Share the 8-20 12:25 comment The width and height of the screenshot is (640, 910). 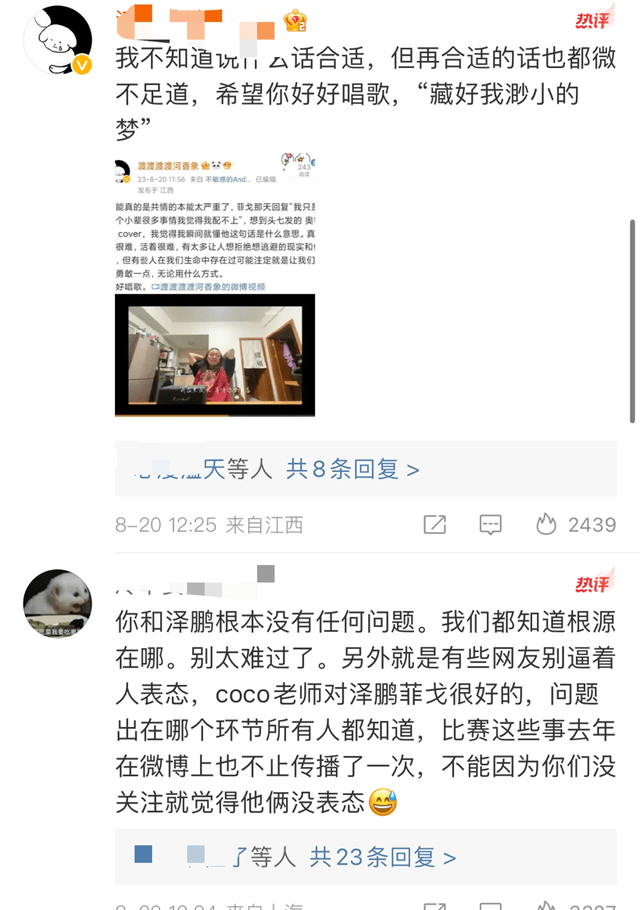click(435, 524)
